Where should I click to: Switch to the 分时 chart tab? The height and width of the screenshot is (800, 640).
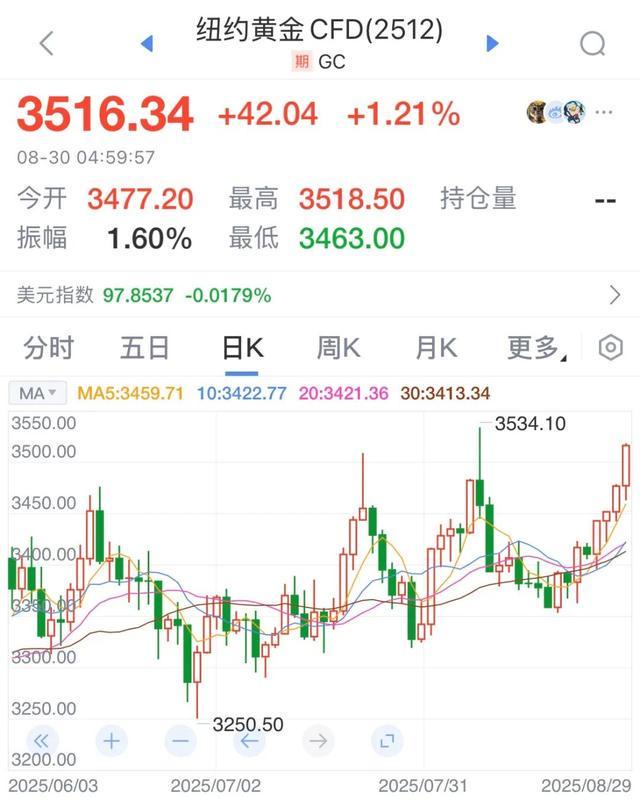[48, 348]
